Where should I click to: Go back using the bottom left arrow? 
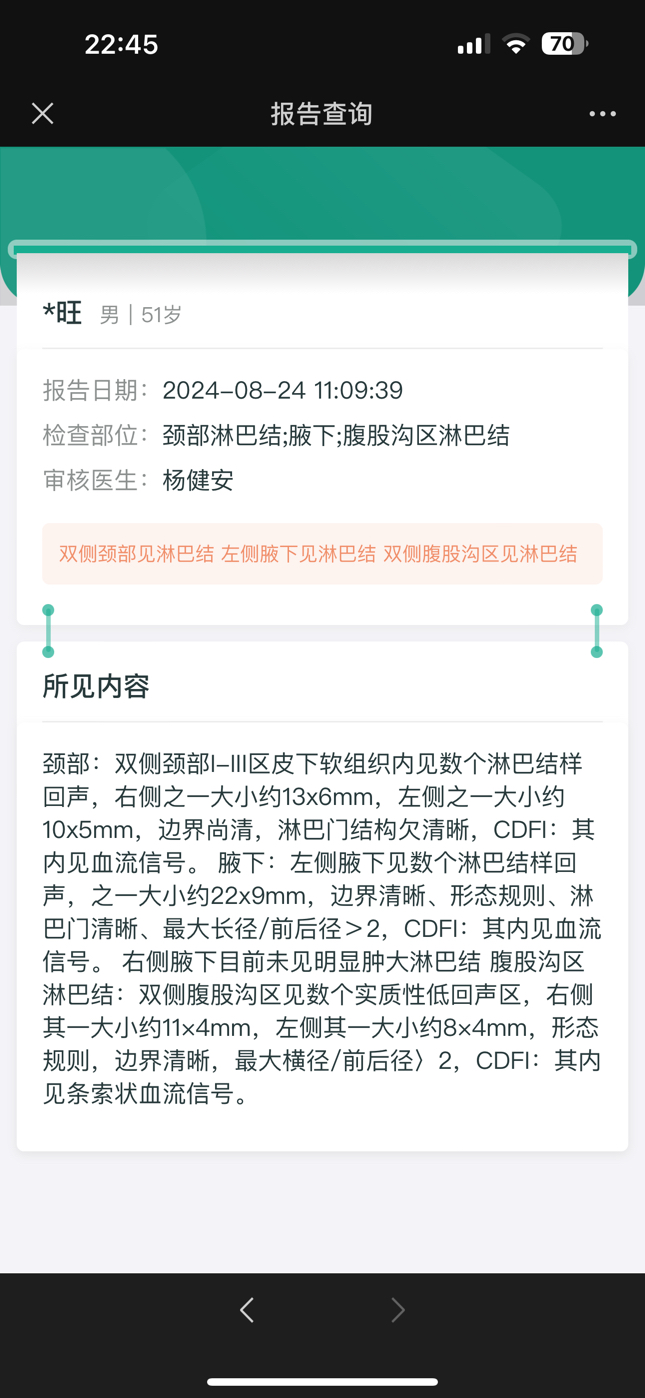pos(247,1310)
